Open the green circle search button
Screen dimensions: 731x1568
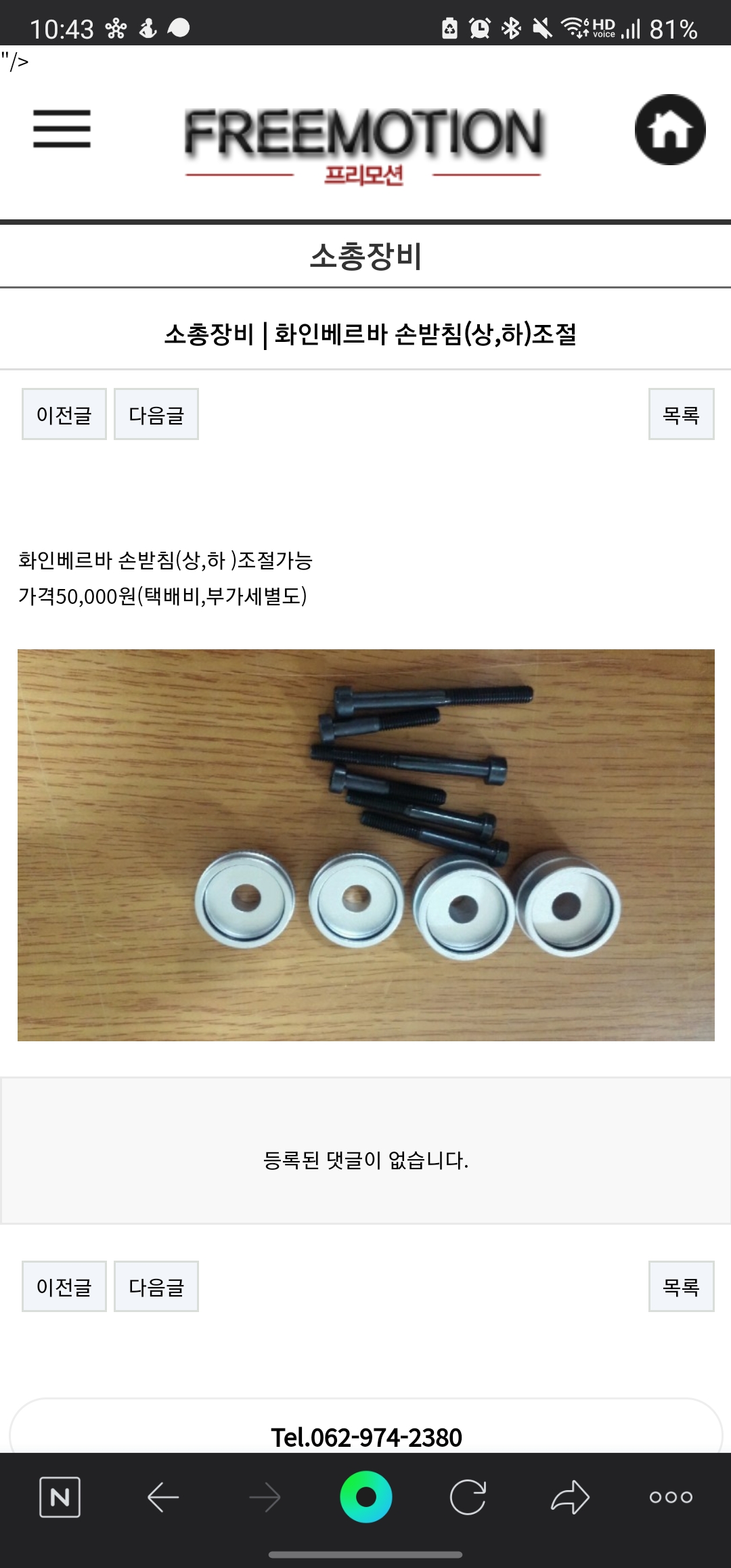point(365,1497)
